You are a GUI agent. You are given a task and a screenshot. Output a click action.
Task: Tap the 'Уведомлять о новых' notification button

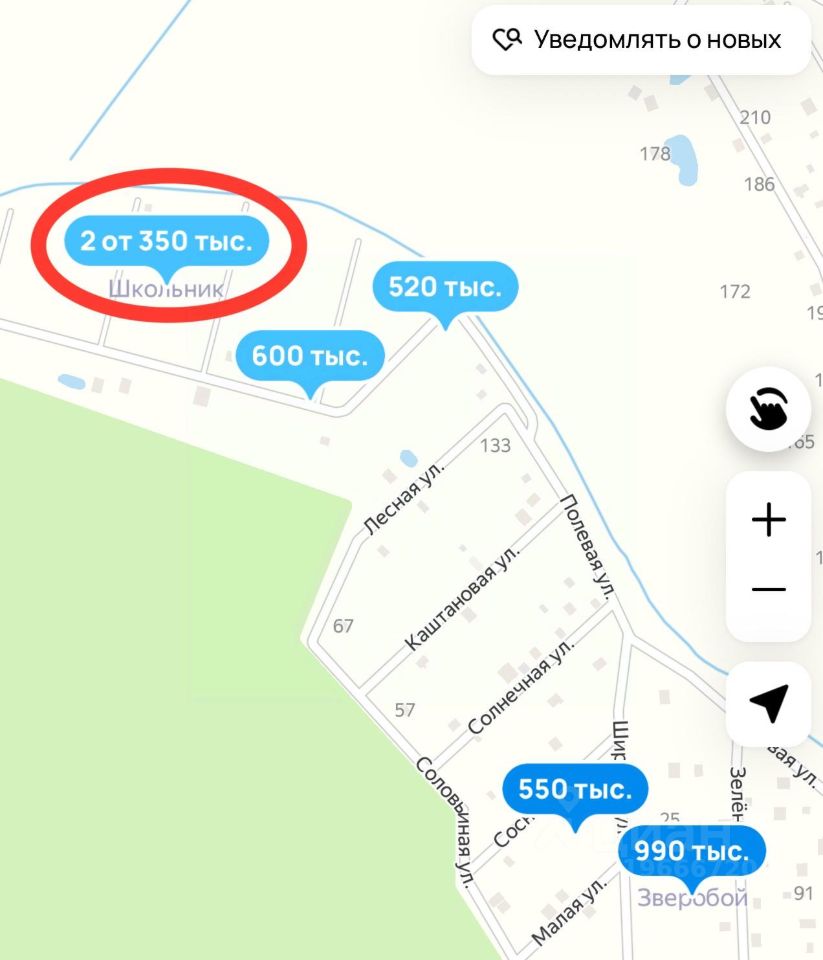click(640, 40)
